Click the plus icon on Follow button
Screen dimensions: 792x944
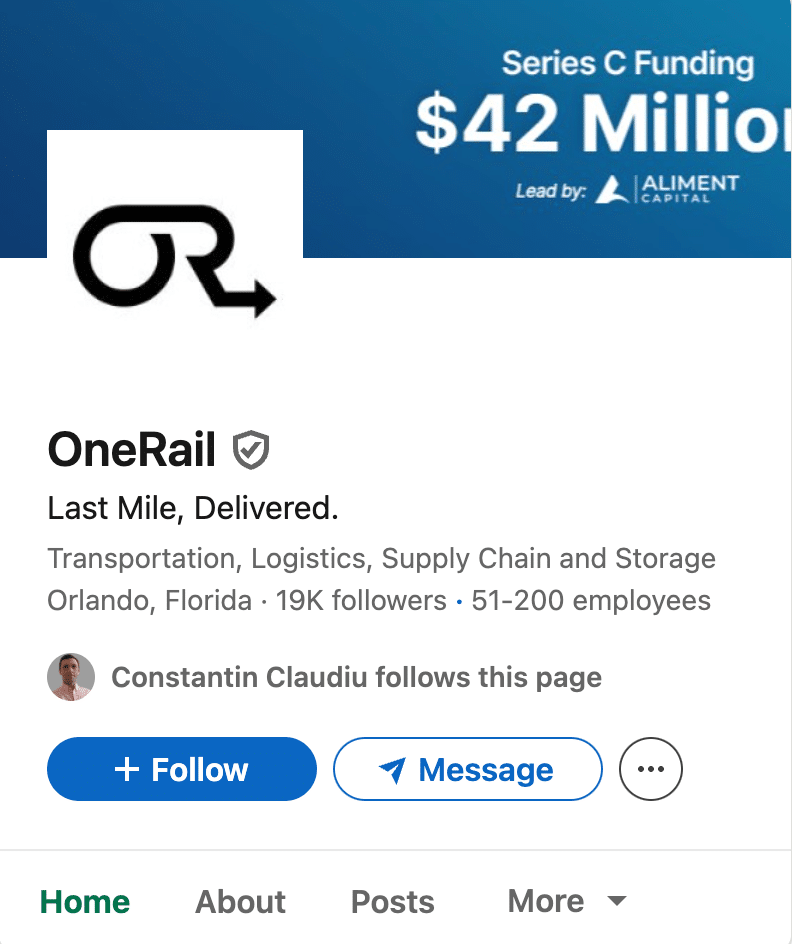pyautogui.click(x=126, y=769)
